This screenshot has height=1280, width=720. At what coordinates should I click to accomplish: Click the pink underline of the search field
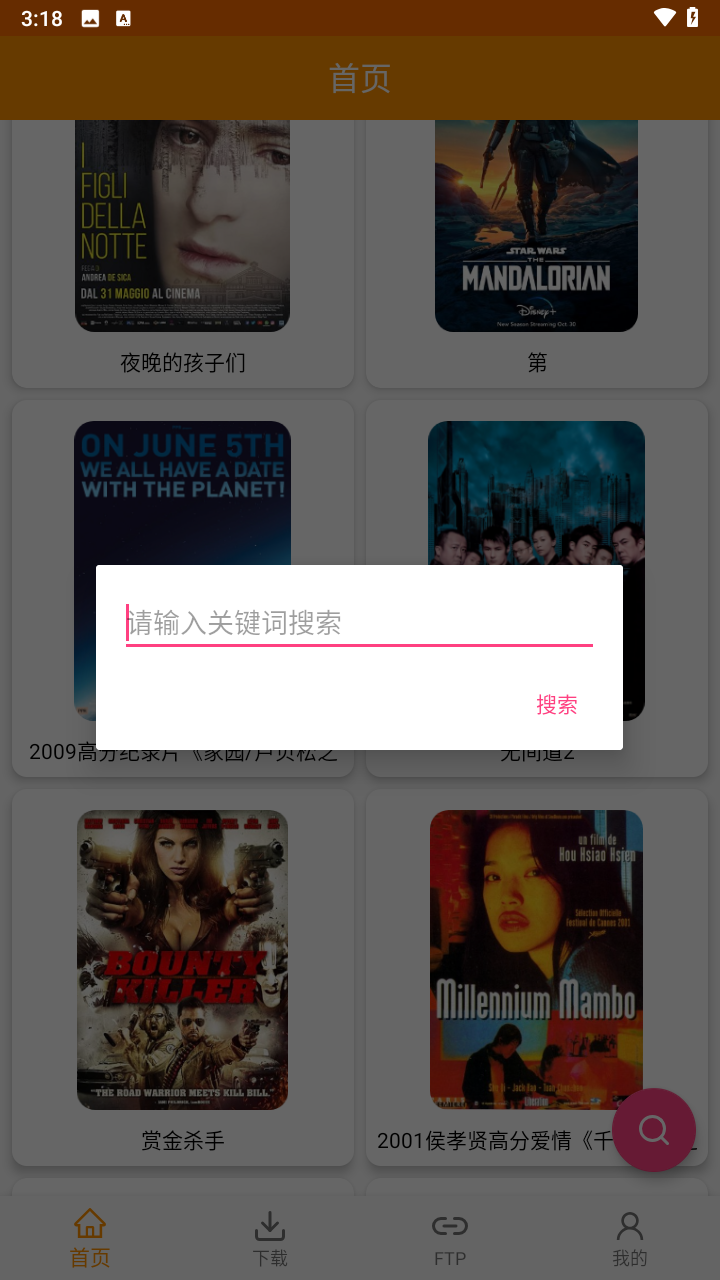[359, 646]
